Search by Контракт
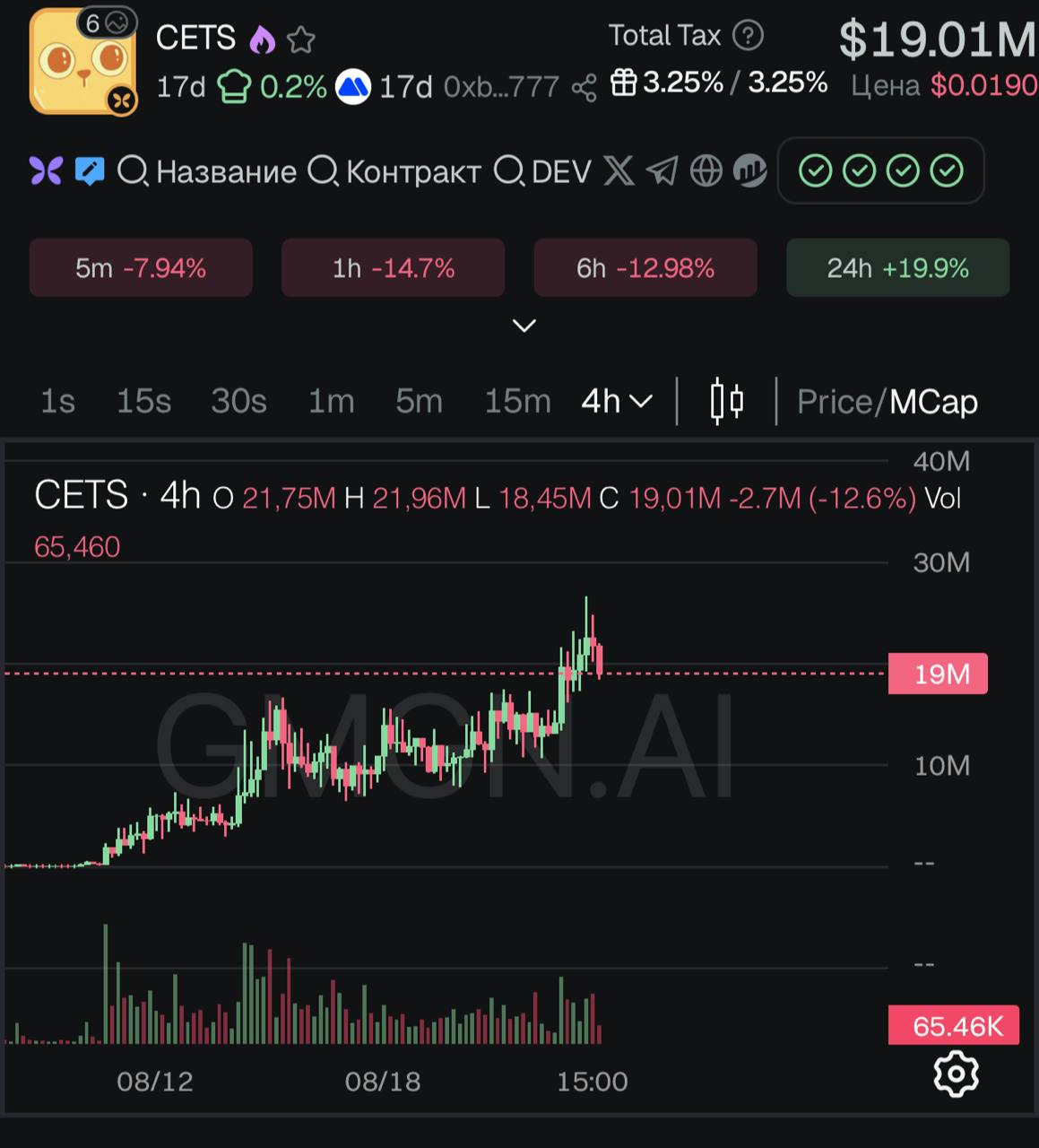The width and height of the screenshot is (1039, 1148). (x=394, y=171)
